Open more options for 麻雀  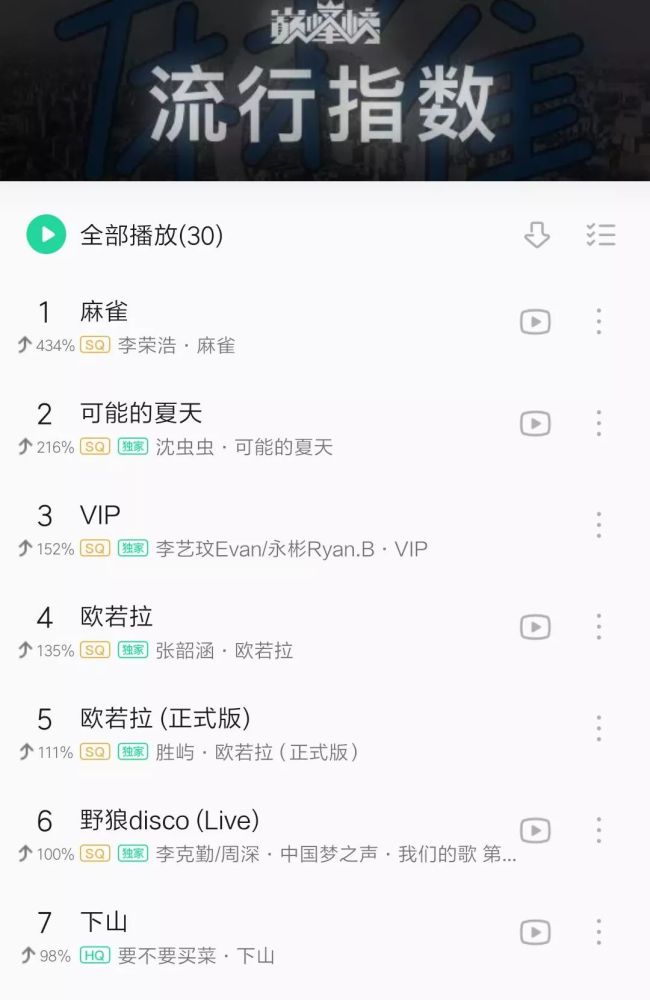(x=598, y=322)
